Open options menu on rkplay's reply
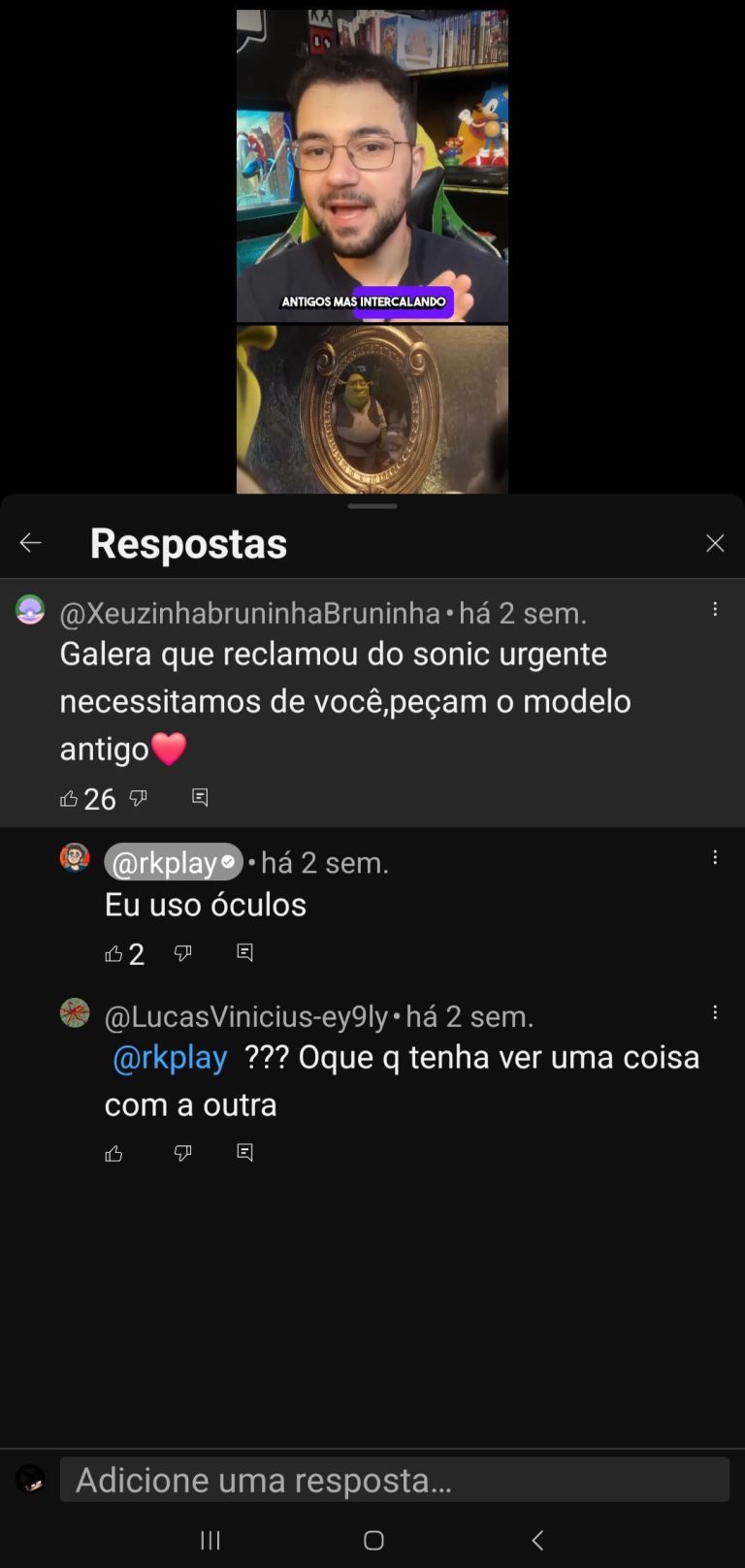Image resolution: width=745 pixels, height=1568 pixels. [715, 858]
